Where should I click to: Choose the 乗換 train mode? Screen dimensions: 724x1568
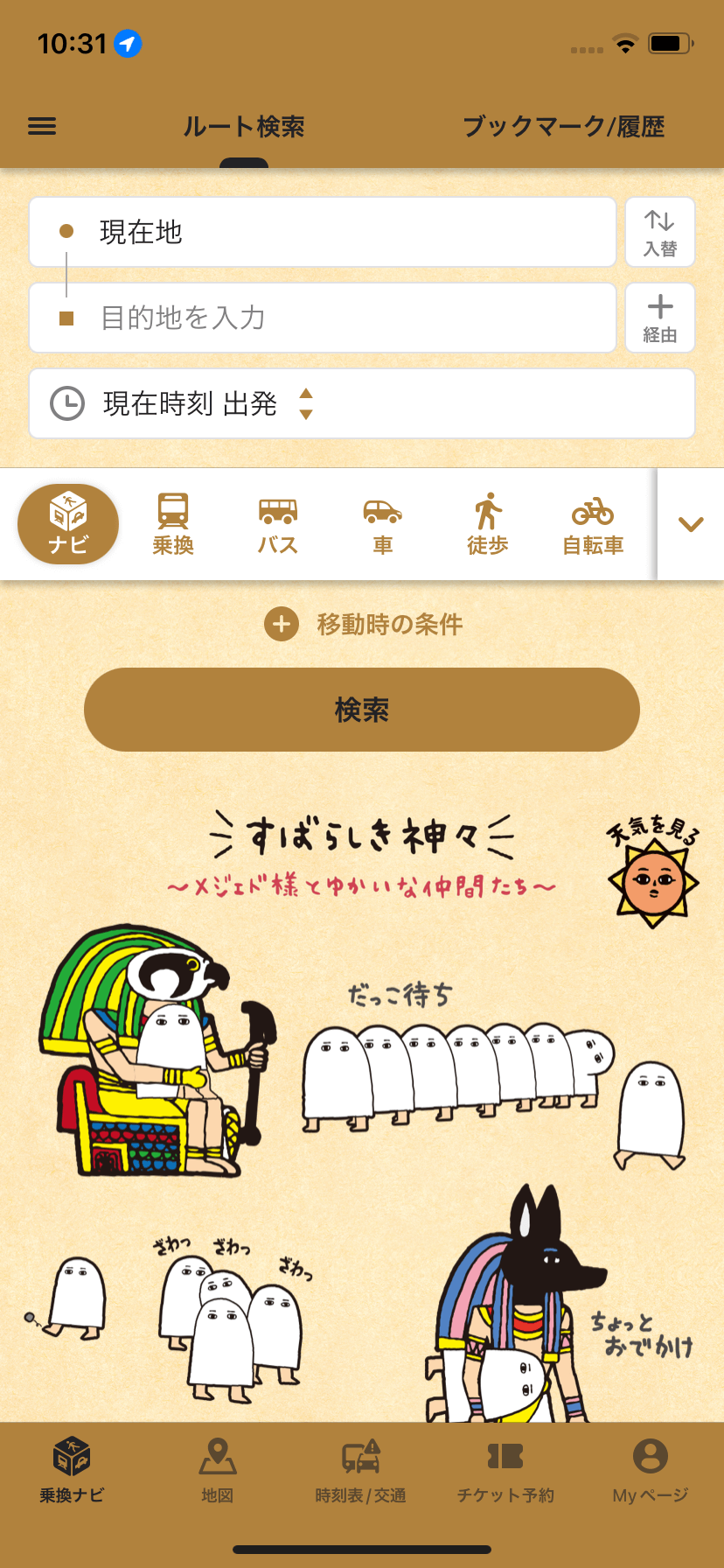point(173,524)
